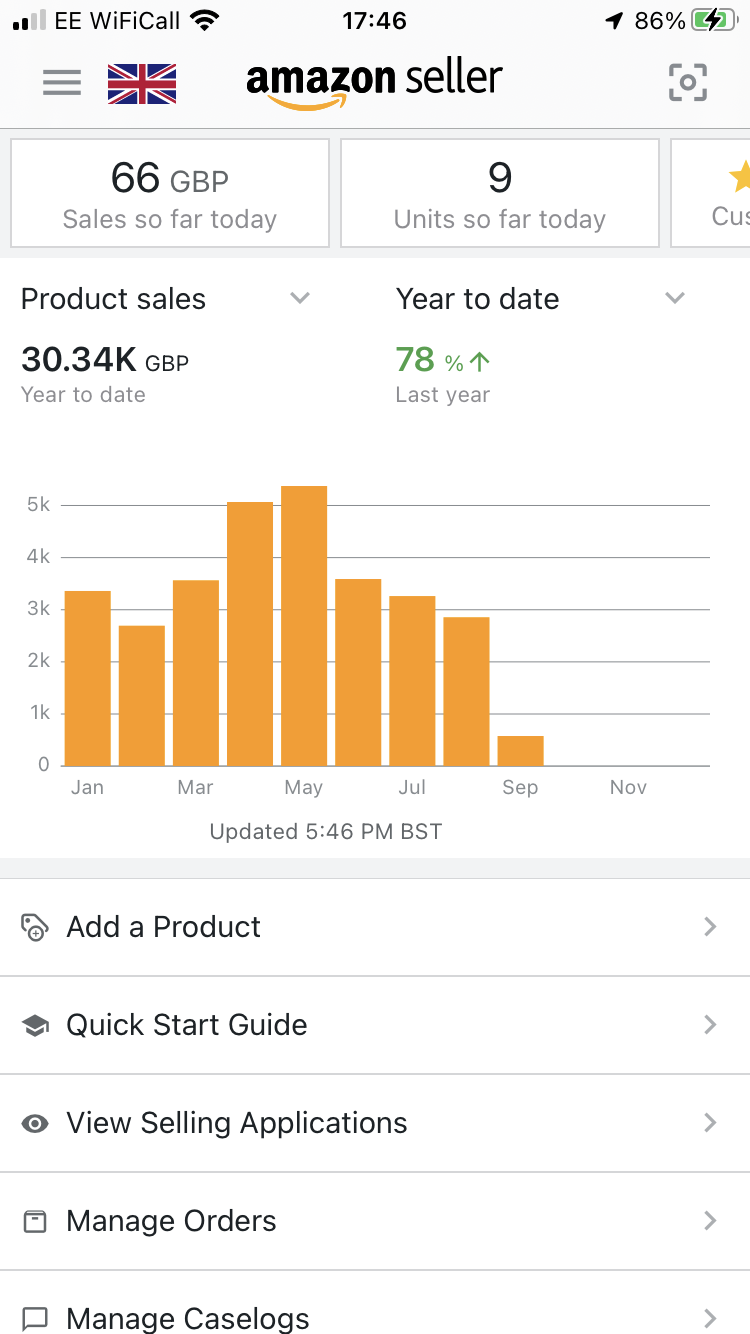The width and height of the screenshot is (750, 1334).
Task: Open the Quick Start Guide
Action: 375,1025
